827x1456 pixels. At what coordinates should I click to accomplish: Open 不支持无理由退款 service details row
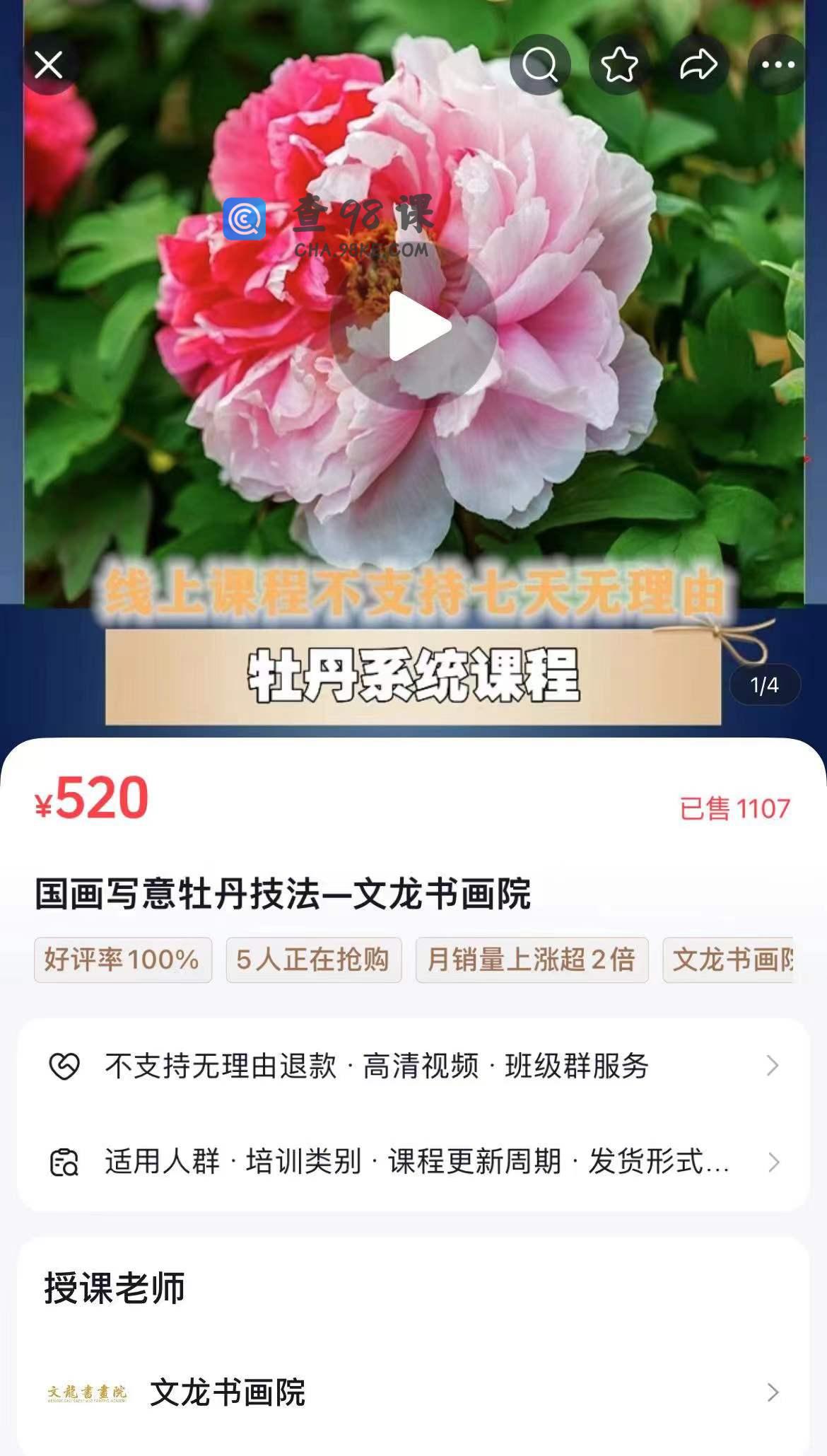pos(413,1066)
